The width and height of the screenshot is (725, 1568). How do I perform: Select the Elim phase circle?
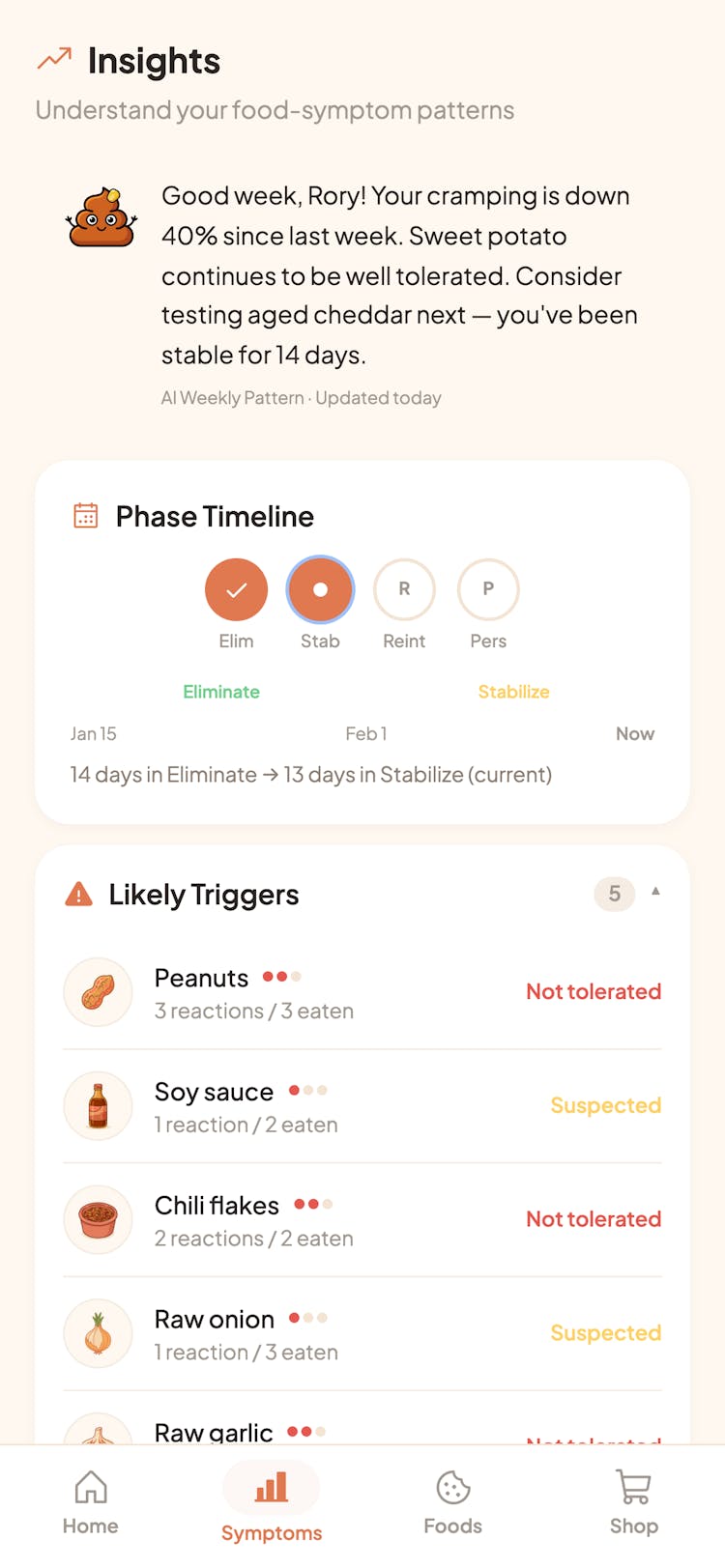click(236, 589)
